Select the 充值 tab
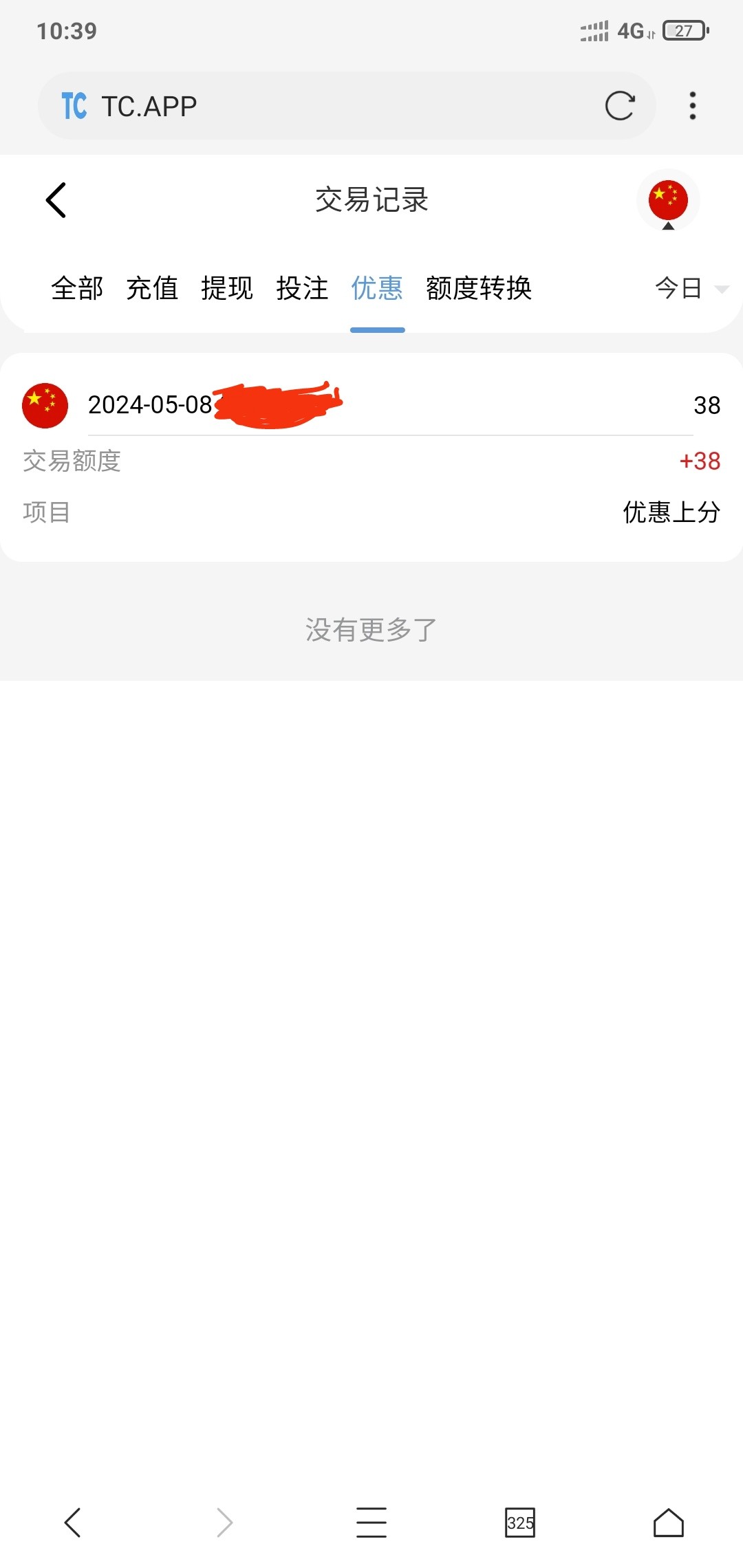This screenshot has width=743, height=1568. click(152, 288)
